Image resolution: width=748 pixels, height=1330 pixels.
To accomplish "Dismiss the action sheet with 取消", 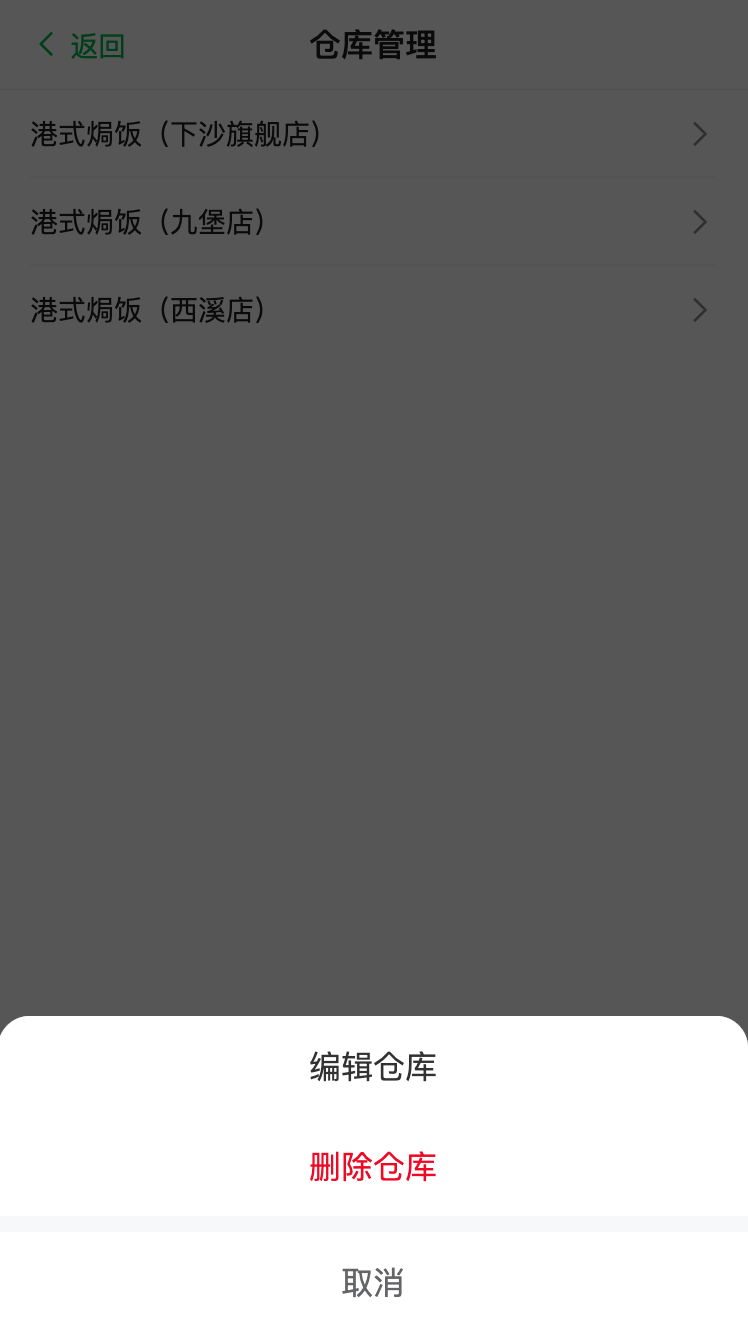I will pos(373,1282).
